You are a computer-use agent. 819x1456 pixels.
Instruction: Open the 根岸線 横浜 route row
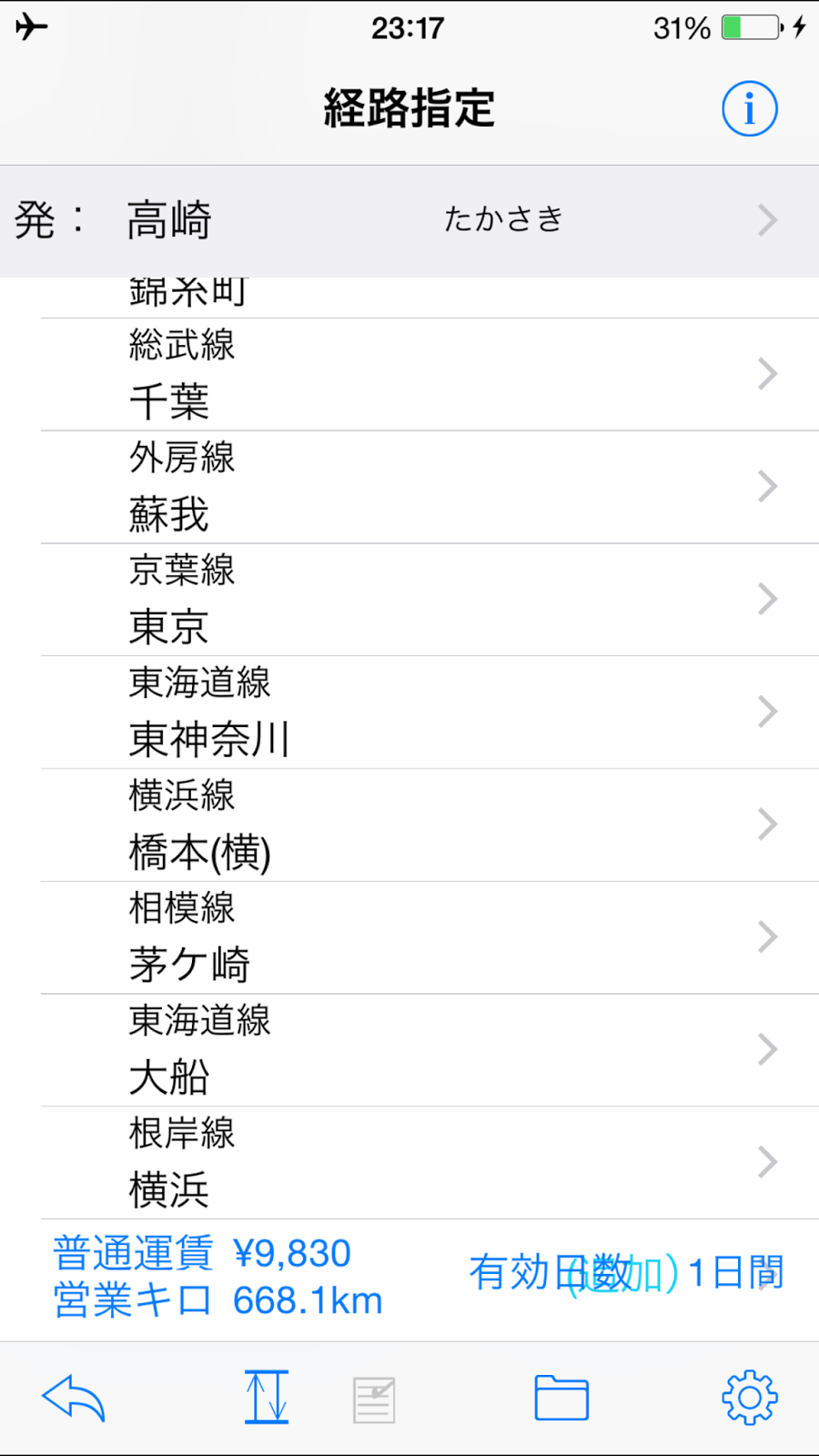430,1163
